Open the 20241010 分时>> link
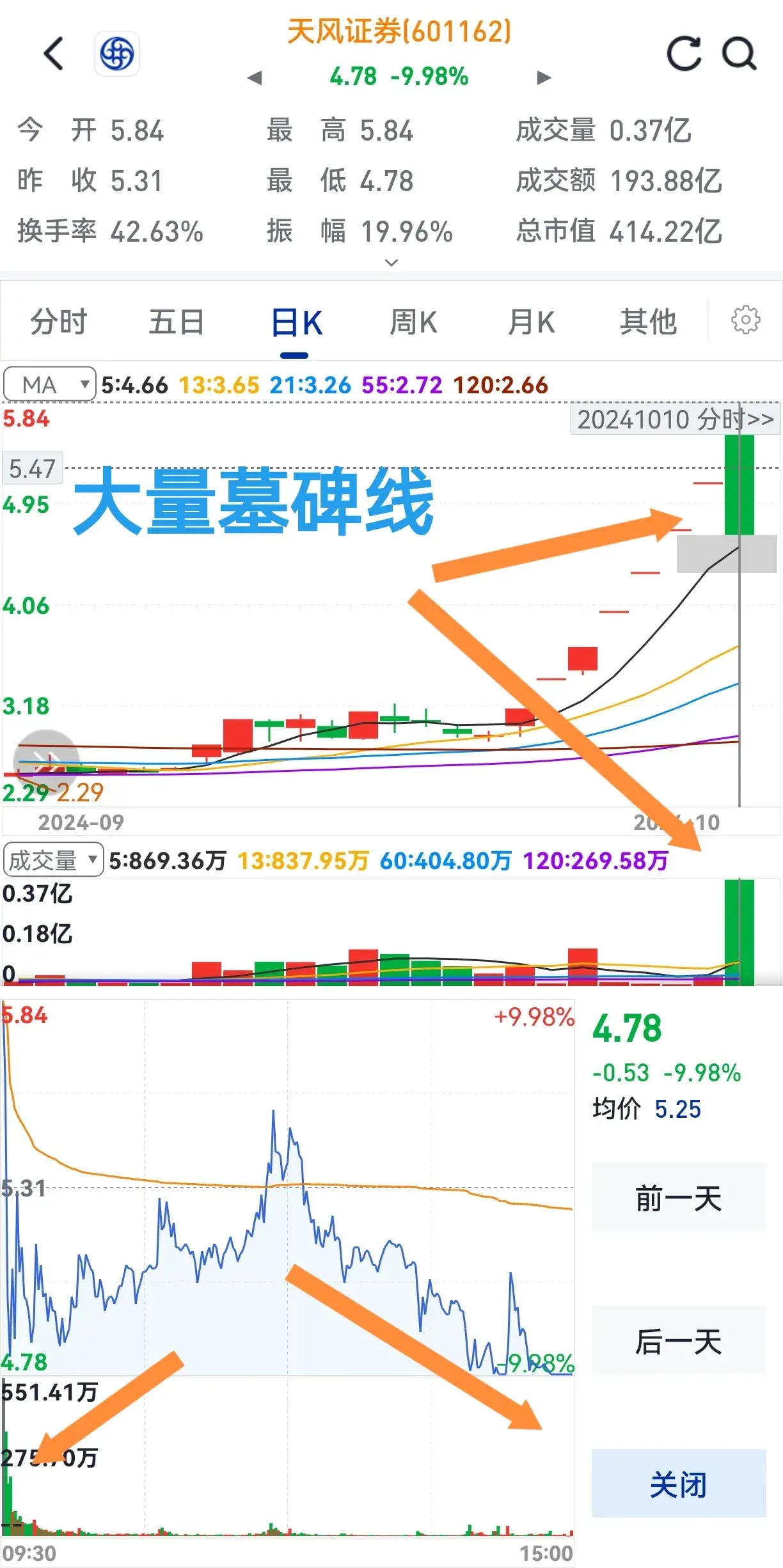The height and width of the screenshot is (1568, 783). point(675,419)
